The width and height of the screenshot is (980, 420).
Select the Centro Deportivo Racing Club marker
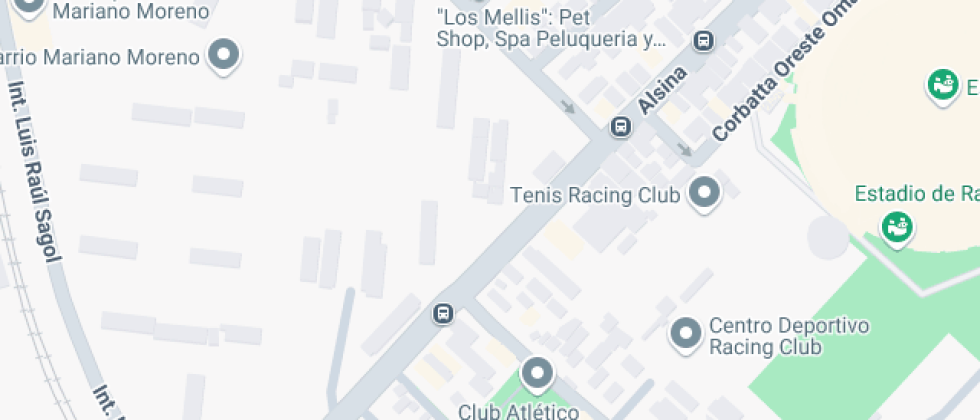click(x=686, y=334)
